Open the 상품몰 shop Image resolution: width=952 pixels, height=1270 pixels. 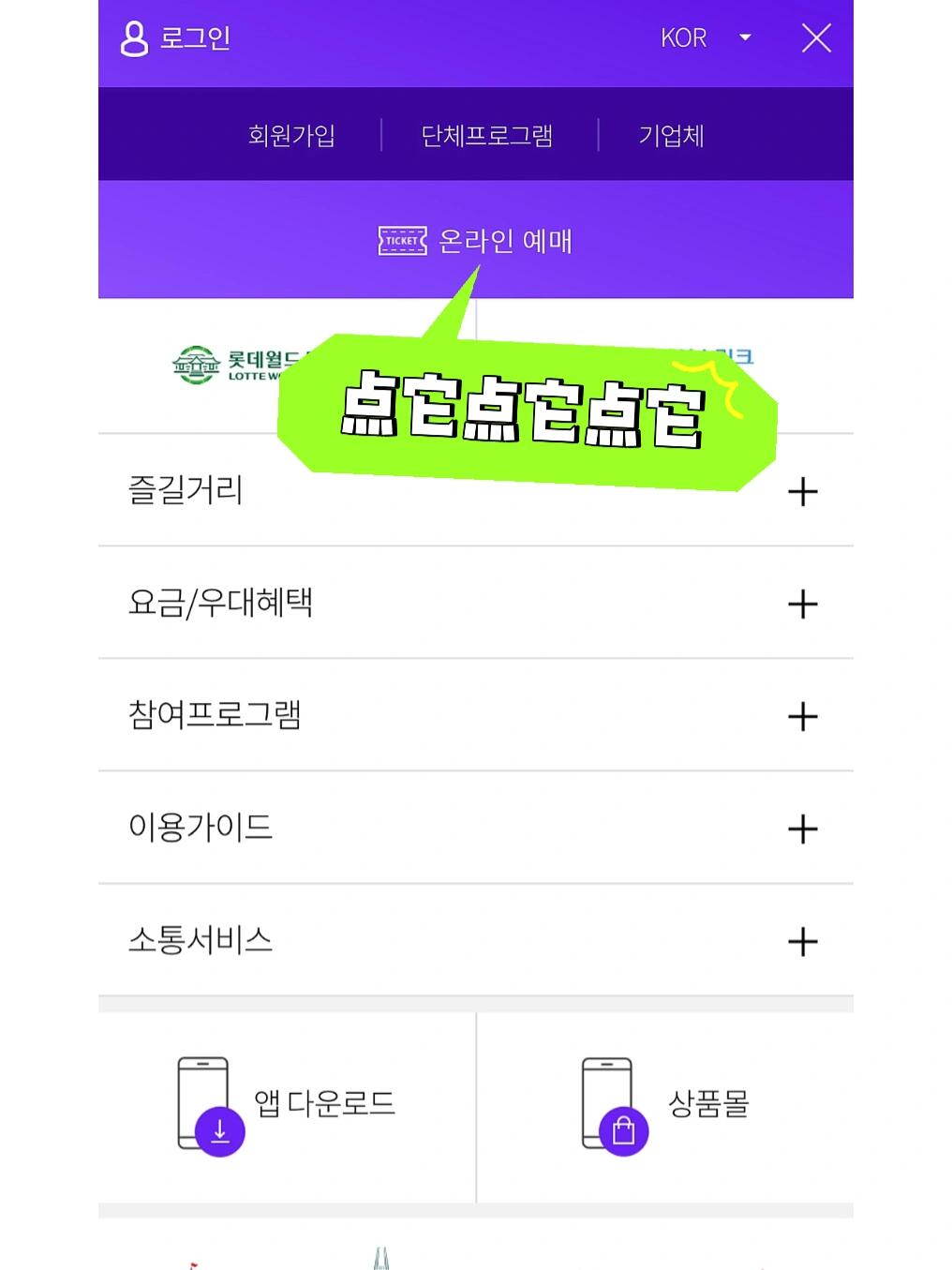pyautogui.click(x=665, y=1105)
